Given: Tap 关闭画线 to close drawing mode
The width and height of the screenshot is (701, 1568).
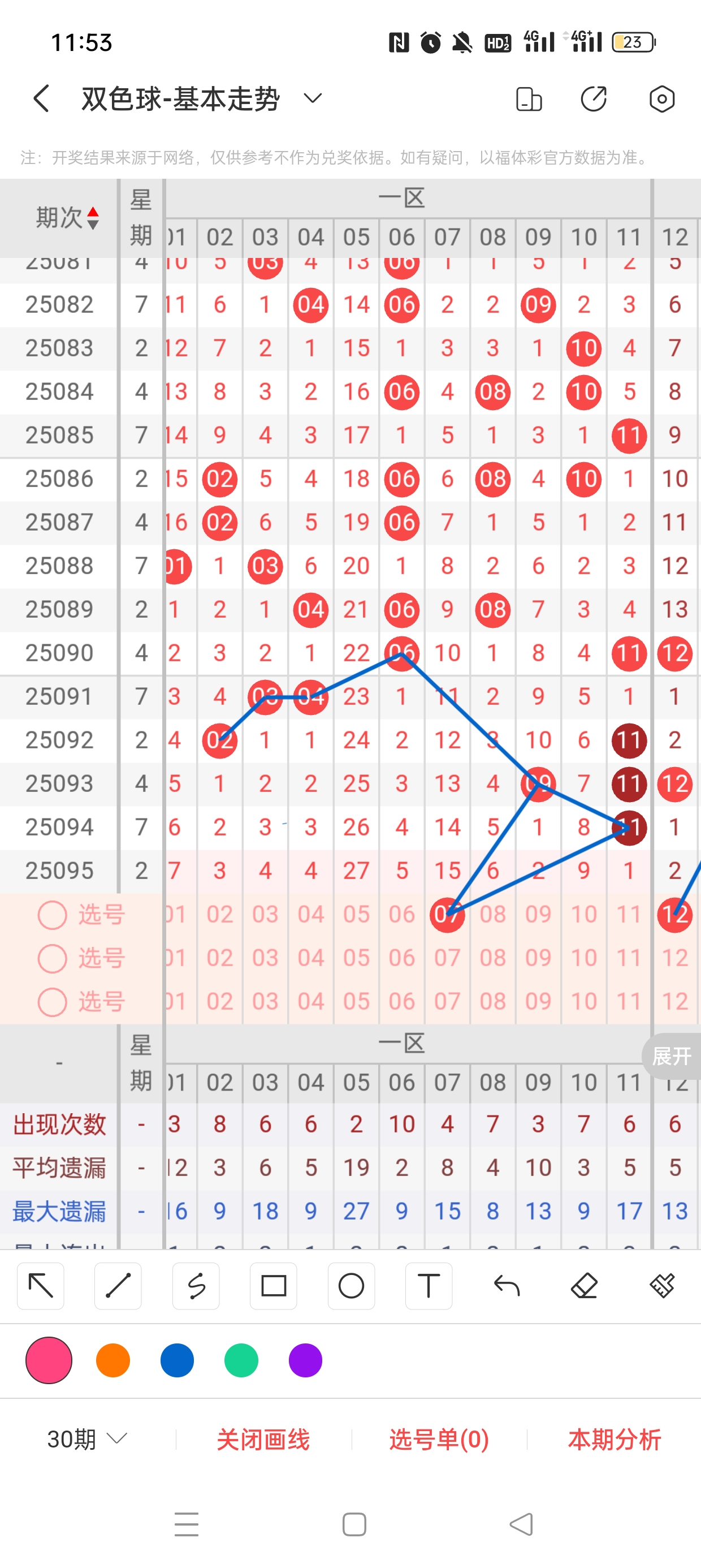Looking at the screenshot, I should tap(263, 1440).
